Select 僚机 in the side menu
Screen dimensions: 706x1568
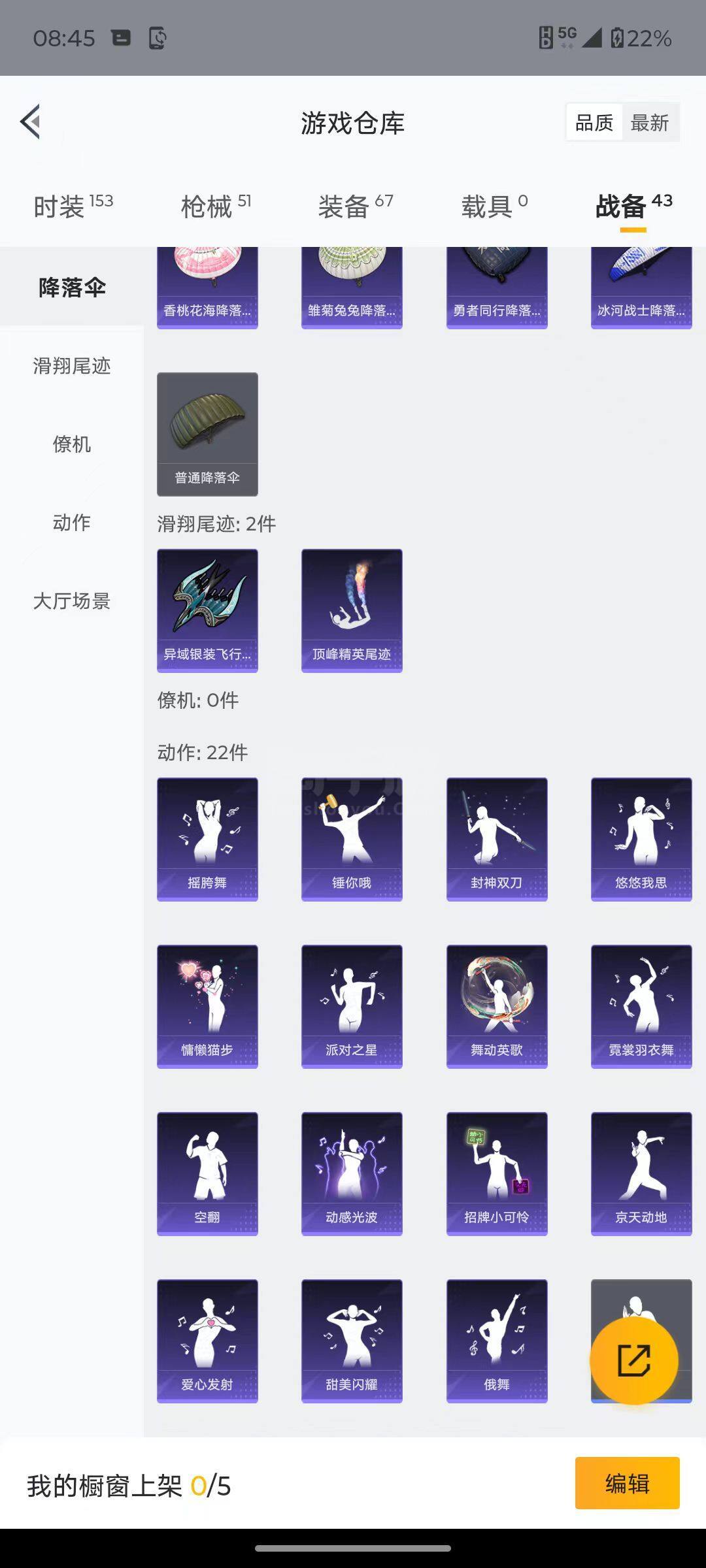72,444
